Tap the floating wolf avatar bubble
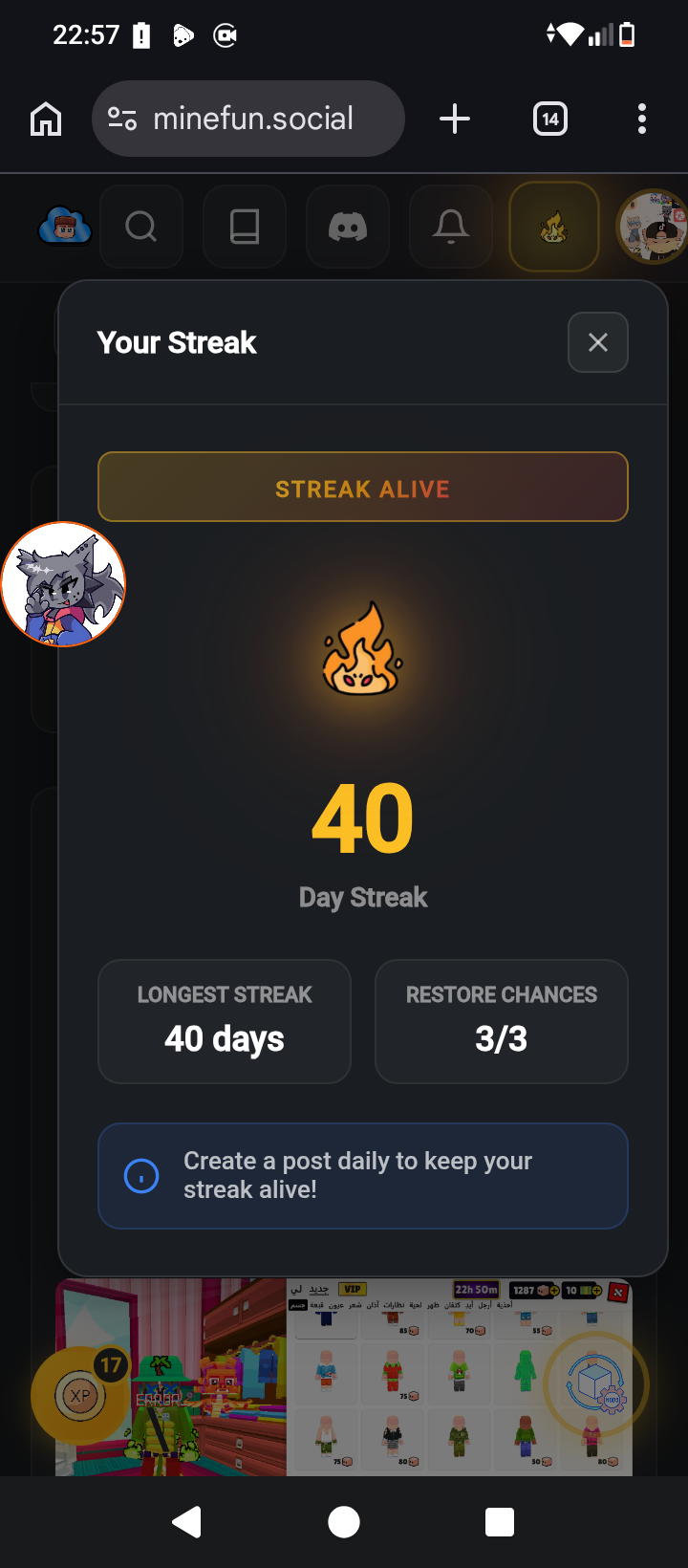 64,584
